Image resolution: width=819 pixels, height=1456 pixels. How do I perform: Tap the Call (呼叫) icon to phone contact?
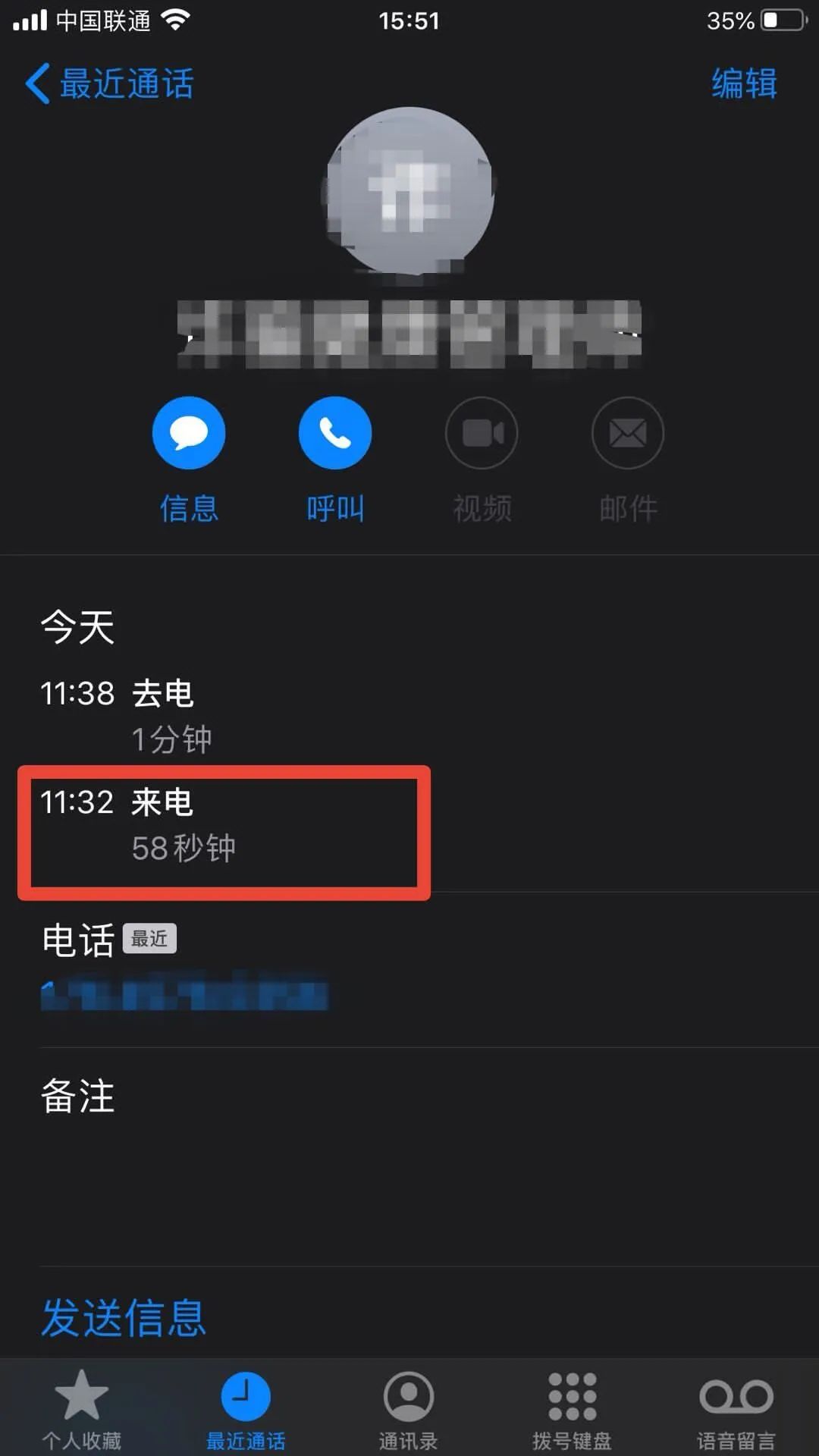(x=334, y=432)
